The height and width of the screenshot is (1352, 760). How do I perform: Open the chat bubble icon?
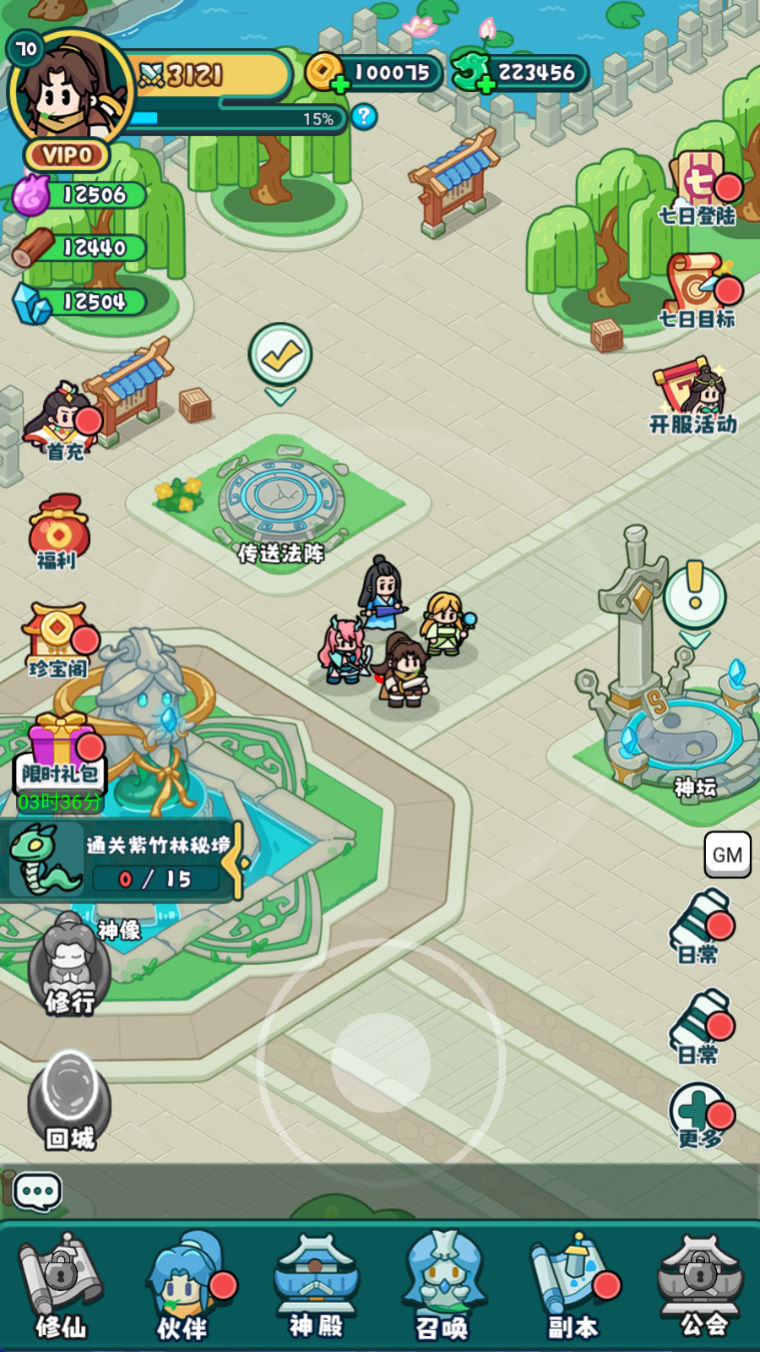click(38, 1191)
